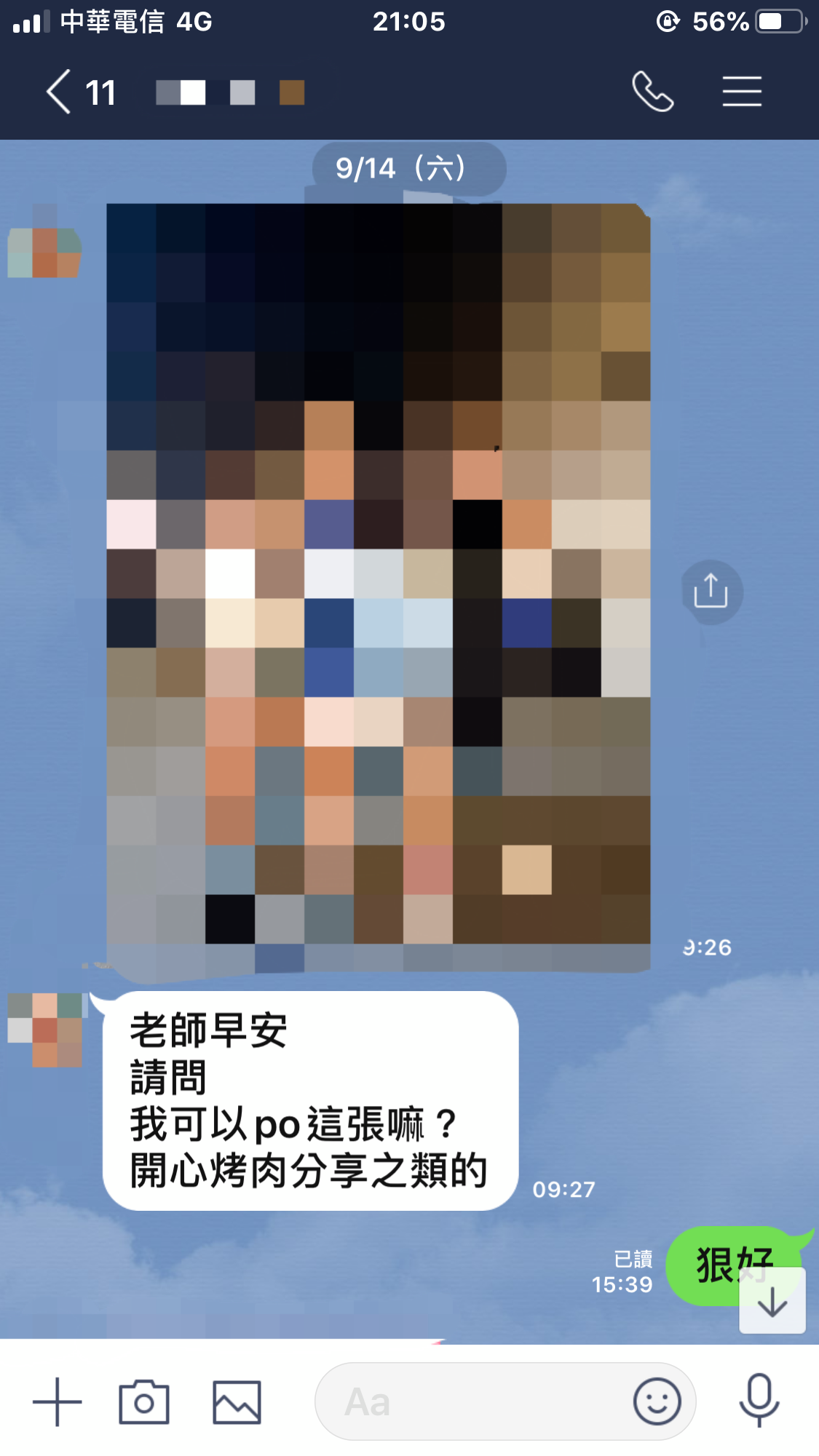This screenshot has width=819, height=1456.
Task: Share the photo message
Action: 711,591
